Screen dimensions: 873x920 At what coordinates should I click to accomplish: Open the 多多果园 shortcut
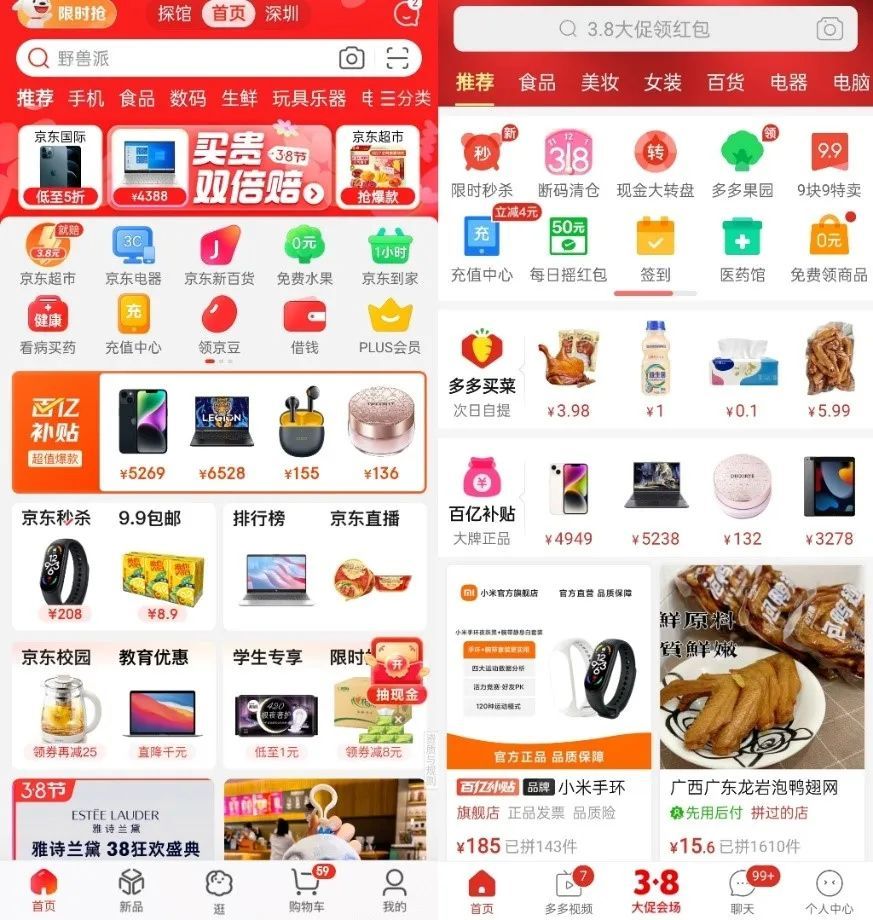(x=742, y=163)
